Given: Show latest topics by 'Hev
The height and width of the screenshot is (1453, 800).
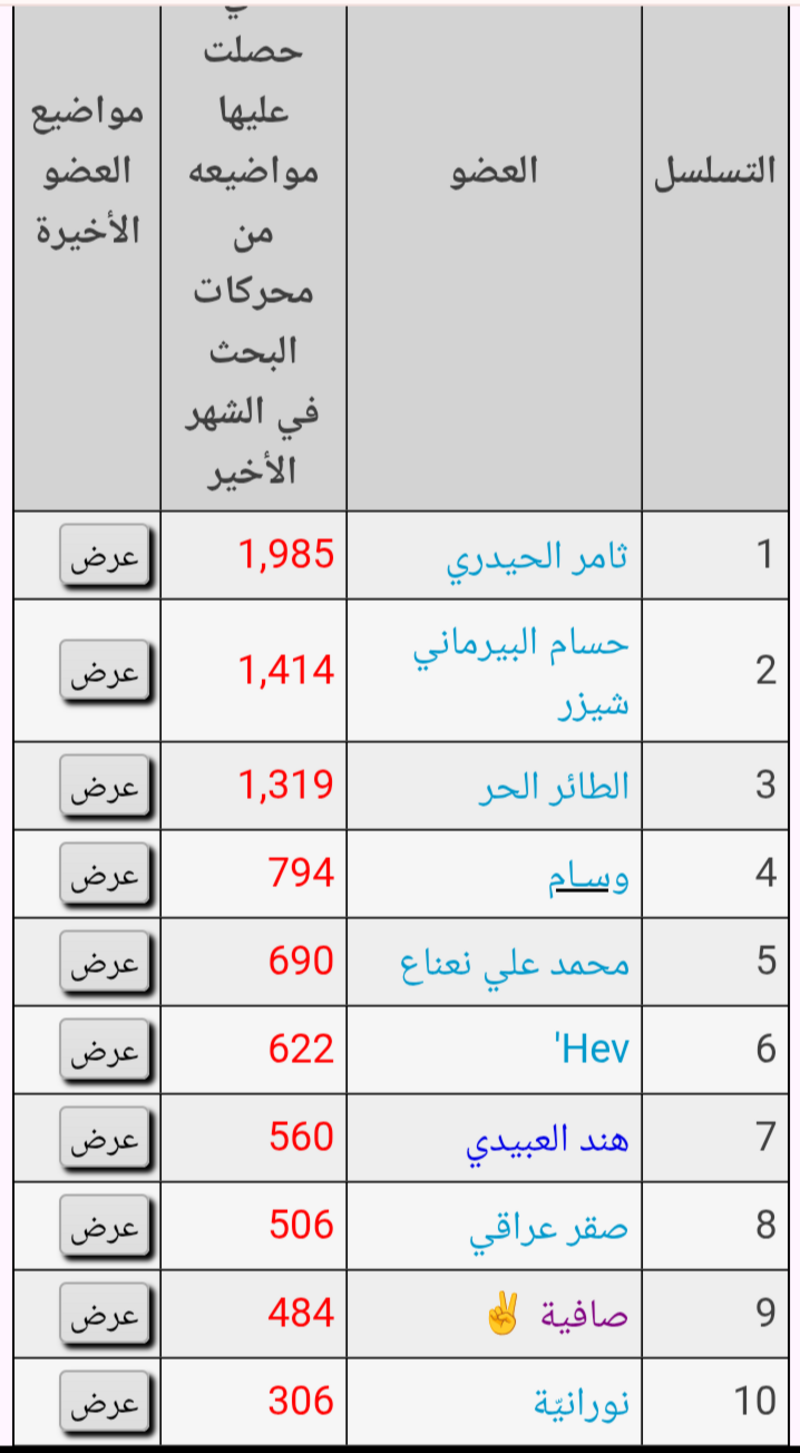Looking at the screenshot, I should pyautogui.click(x=104, y=1049).
